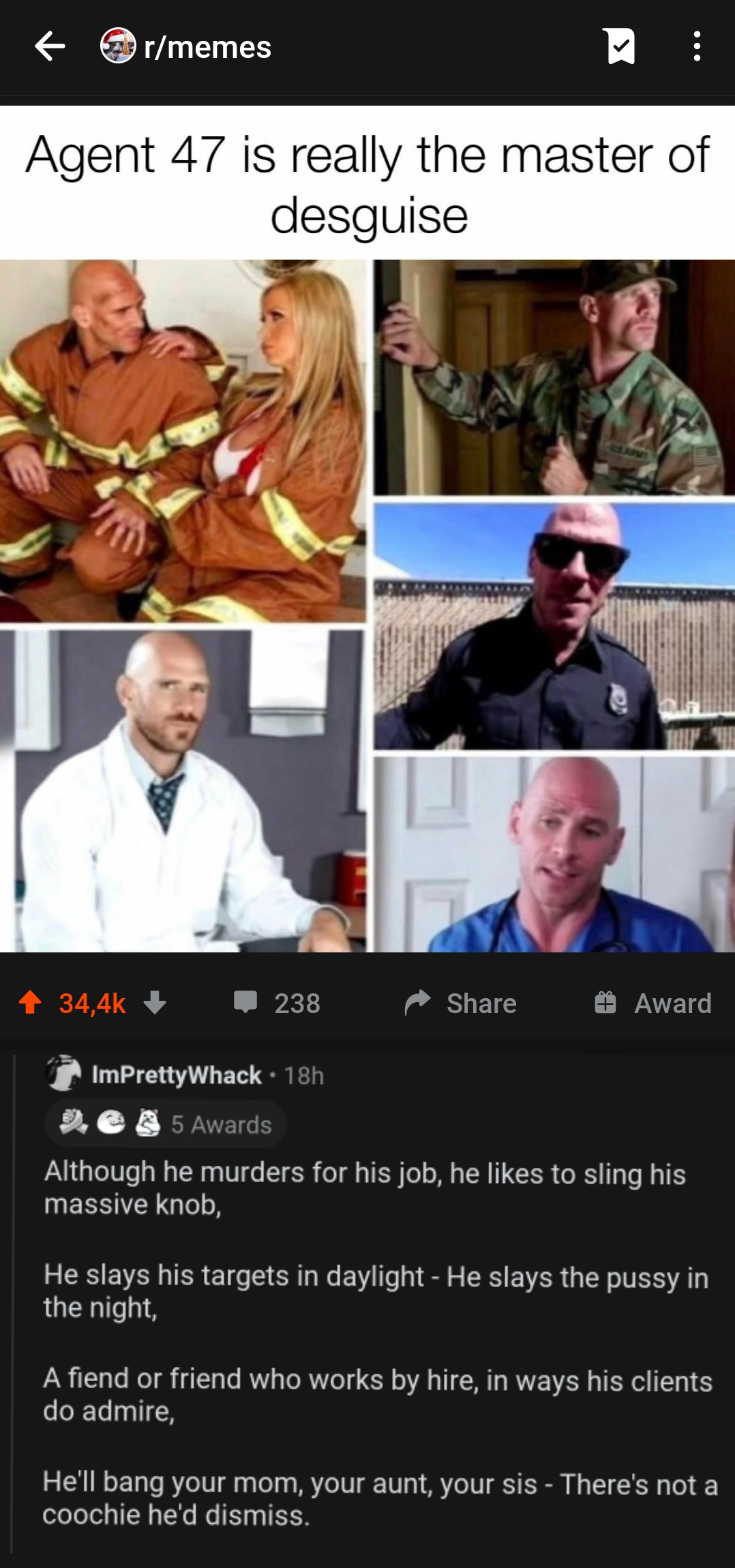
Task: Open the 238 comments
Action: (x=277, y=1003)
